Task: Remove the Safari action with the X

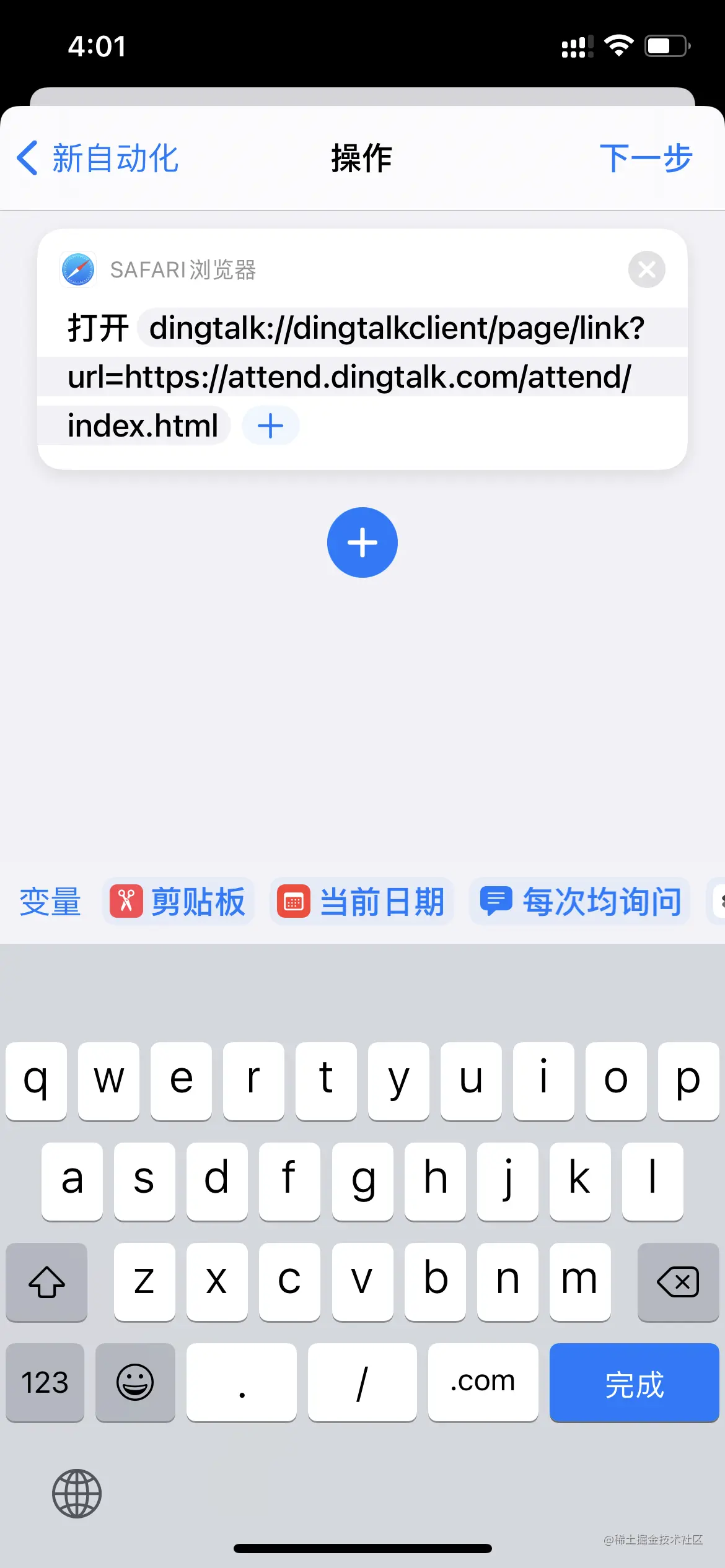Action: (646, 269)
